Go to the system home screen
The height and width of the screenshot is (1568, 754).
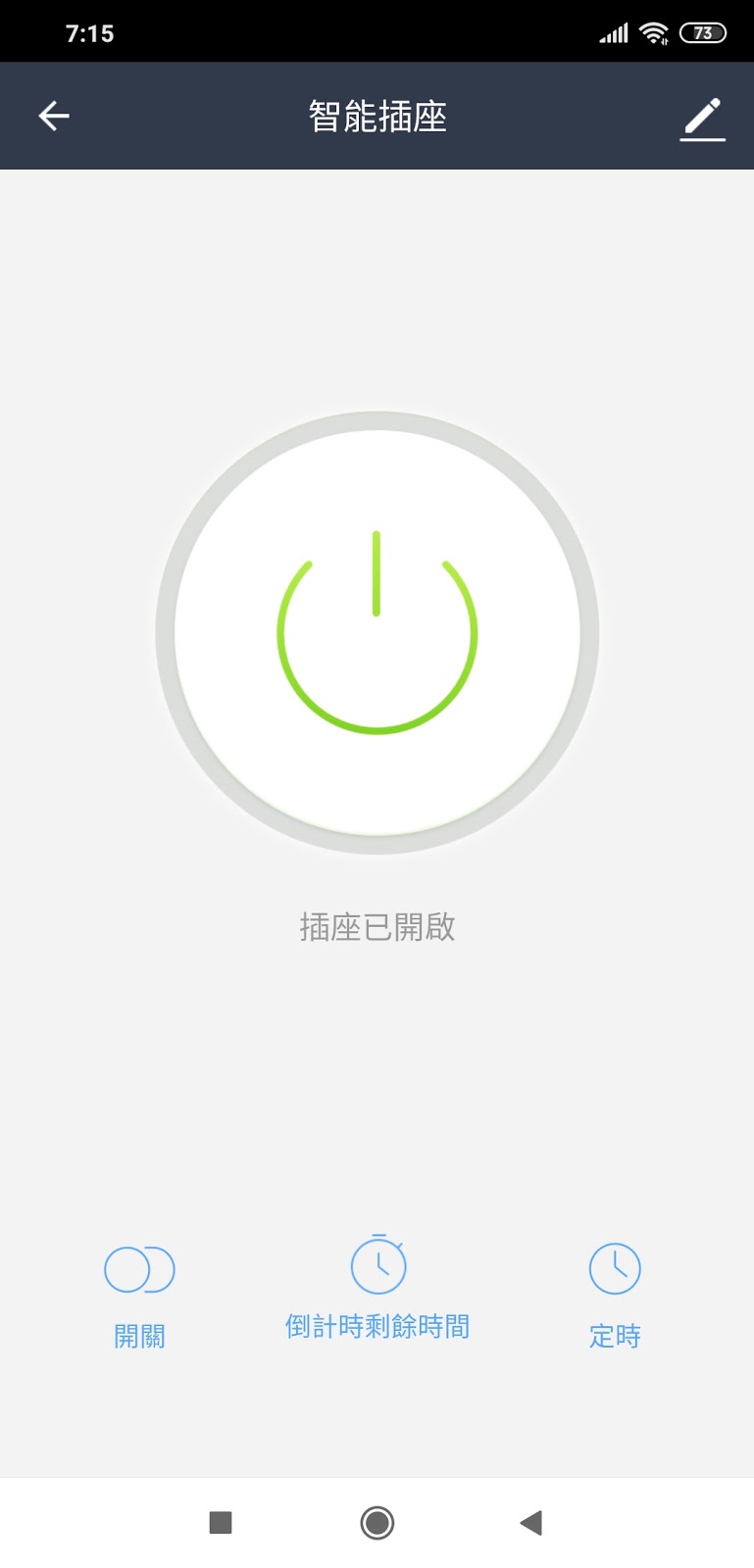(x=377, y=1522)
